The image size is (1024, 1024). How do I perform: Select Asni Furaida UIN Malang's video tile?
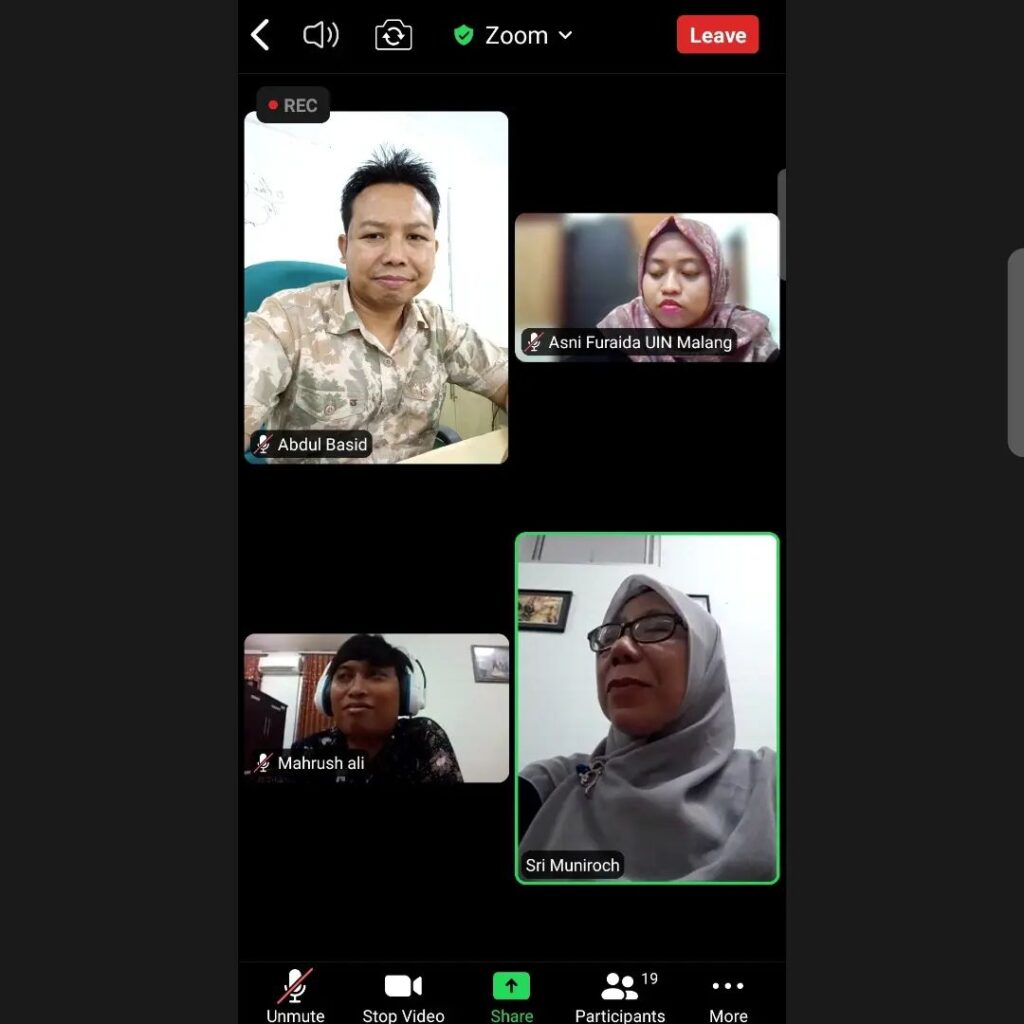click(x=646, y=287)
